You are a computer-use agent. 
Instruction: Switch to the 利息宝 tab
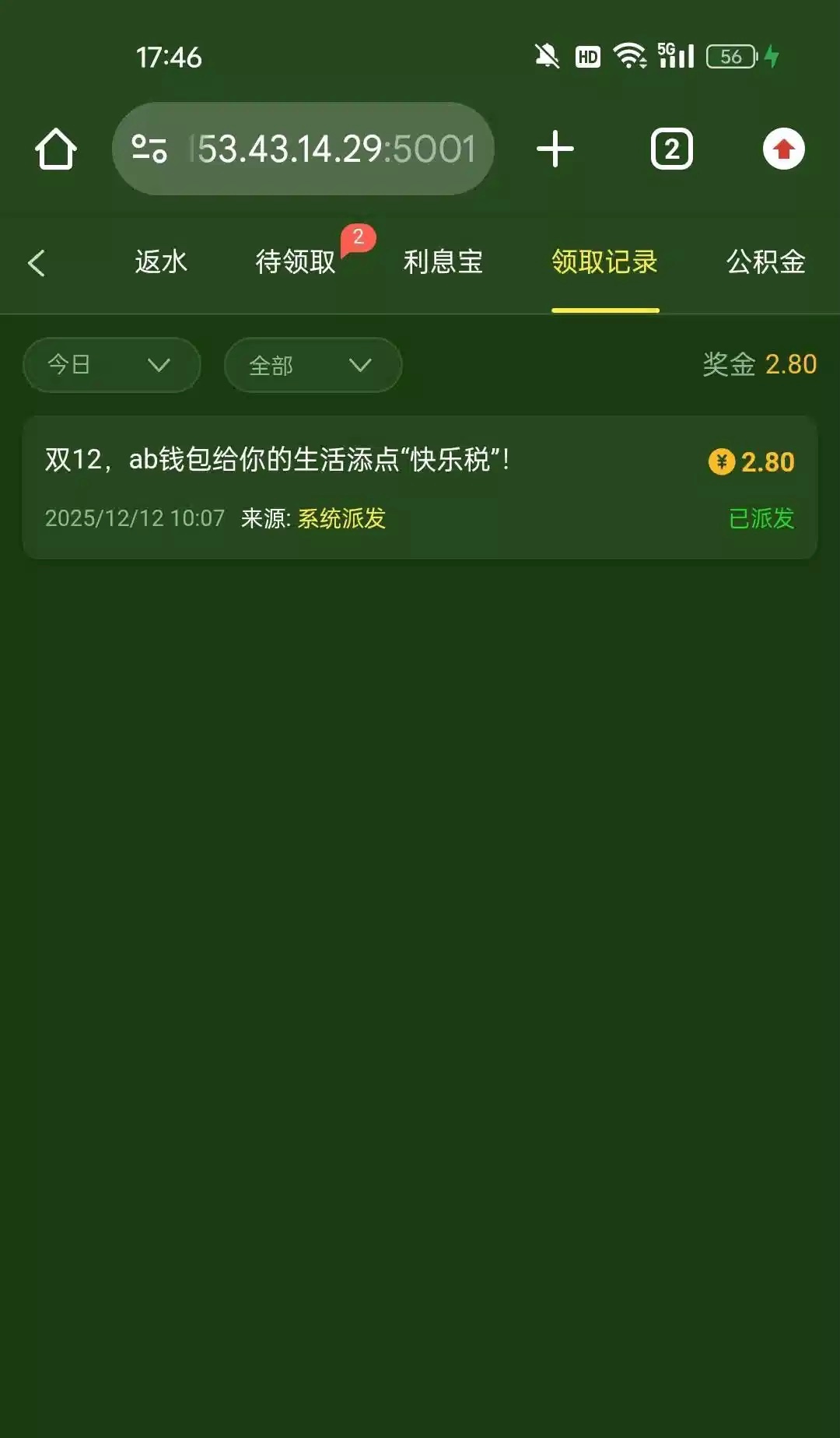[x=443, y=262]
